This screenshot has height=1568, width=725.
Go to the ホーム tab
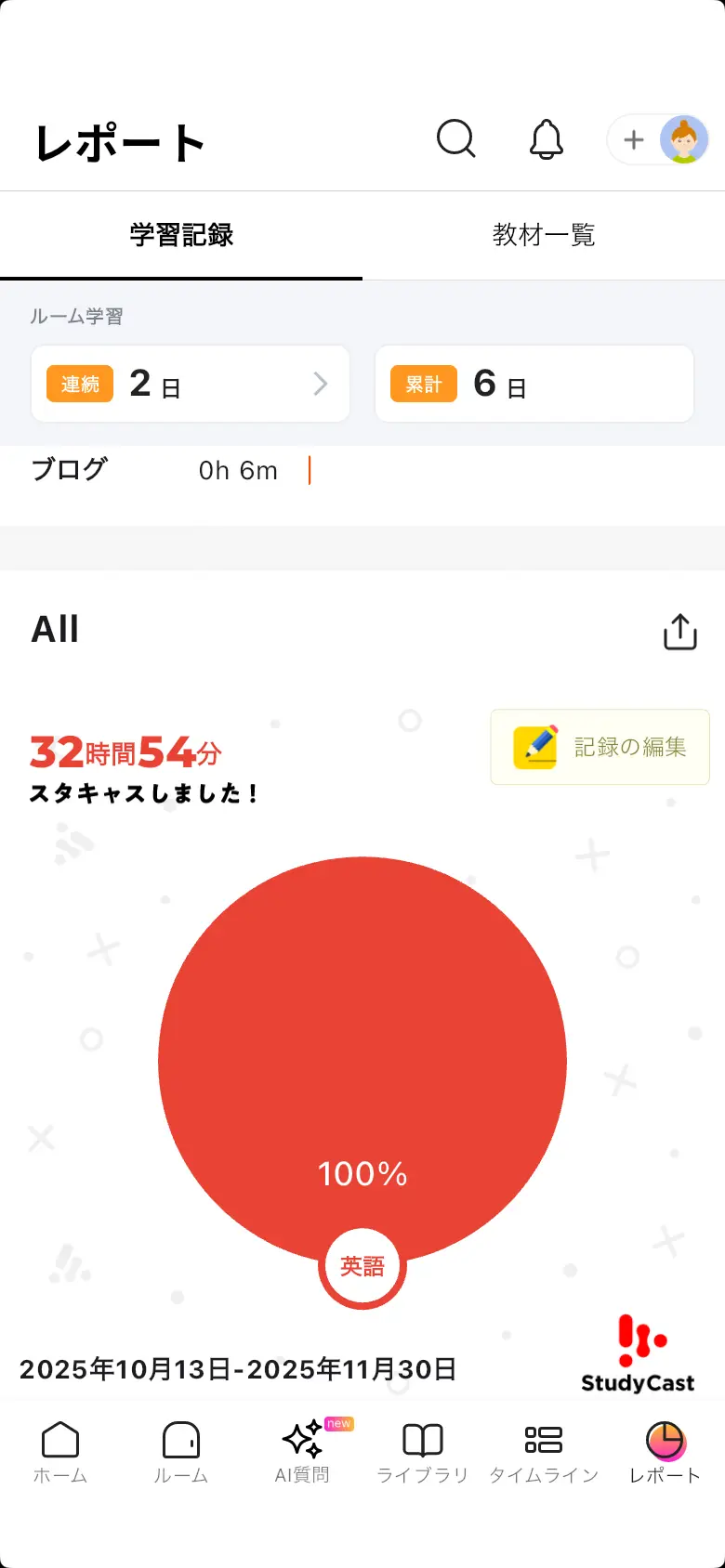[x=60, y=1452]
